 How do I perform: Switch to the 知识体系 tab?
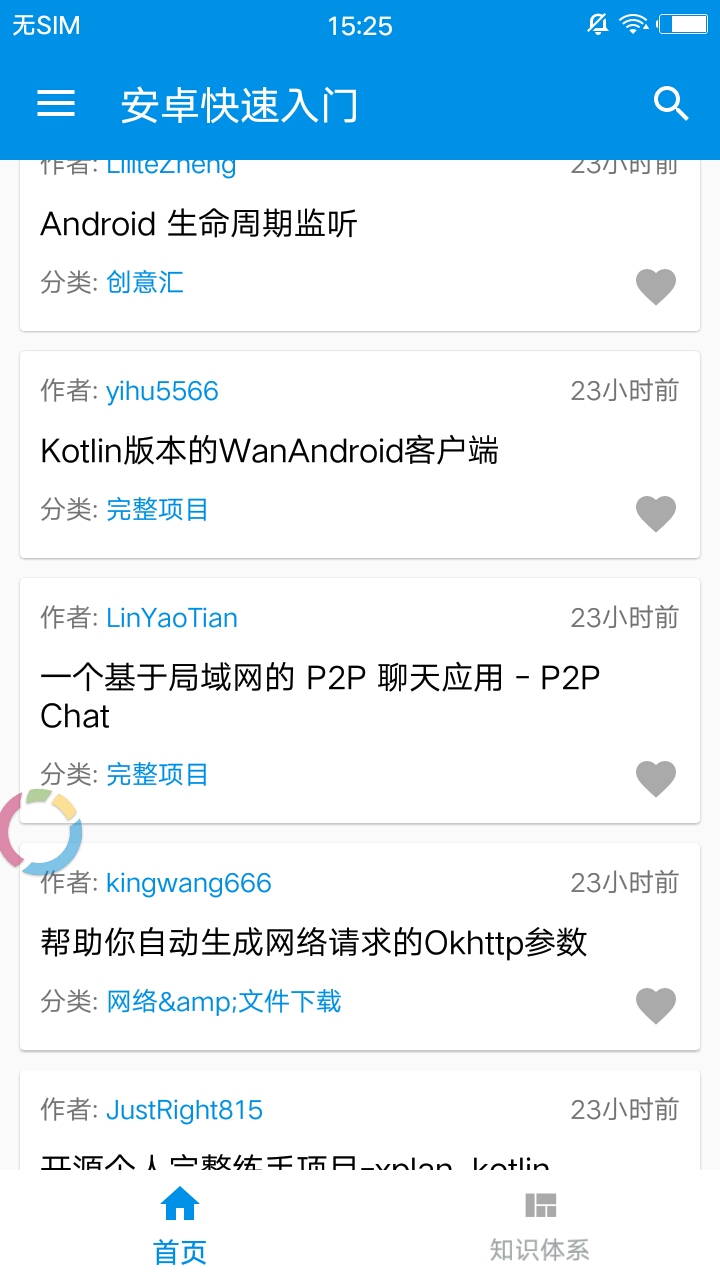[540, 1226]
